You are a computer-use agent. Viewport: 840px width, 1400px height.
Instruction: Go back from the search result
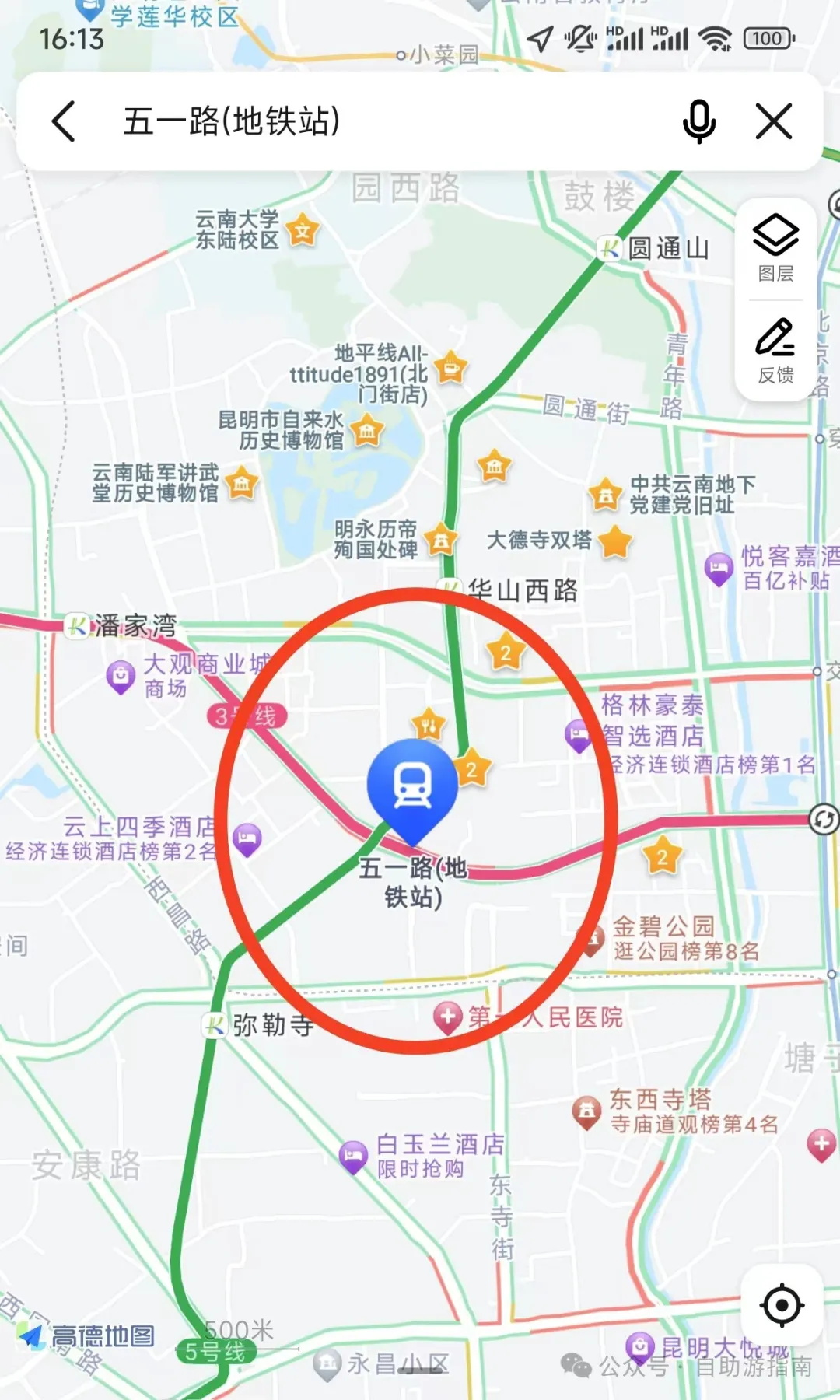[x=64, y=122]
